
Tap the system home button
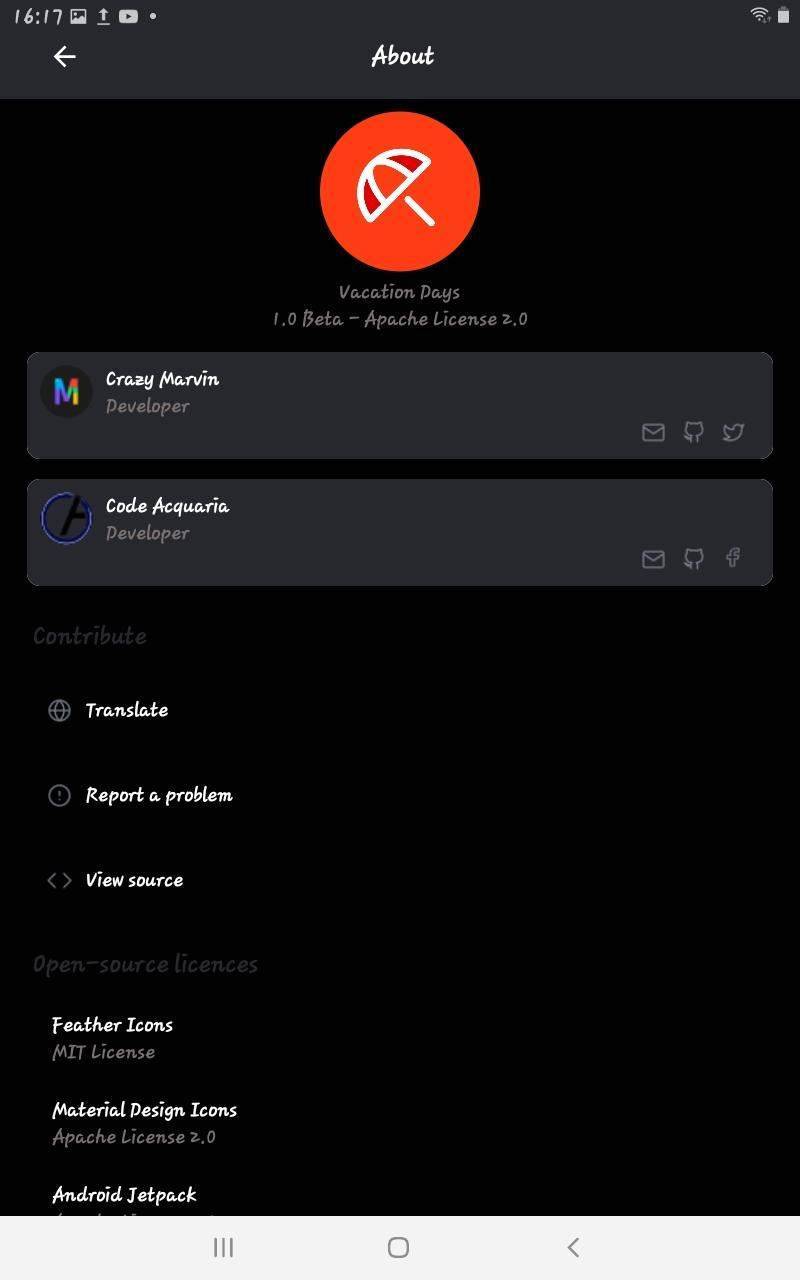tap(398, 1247)
